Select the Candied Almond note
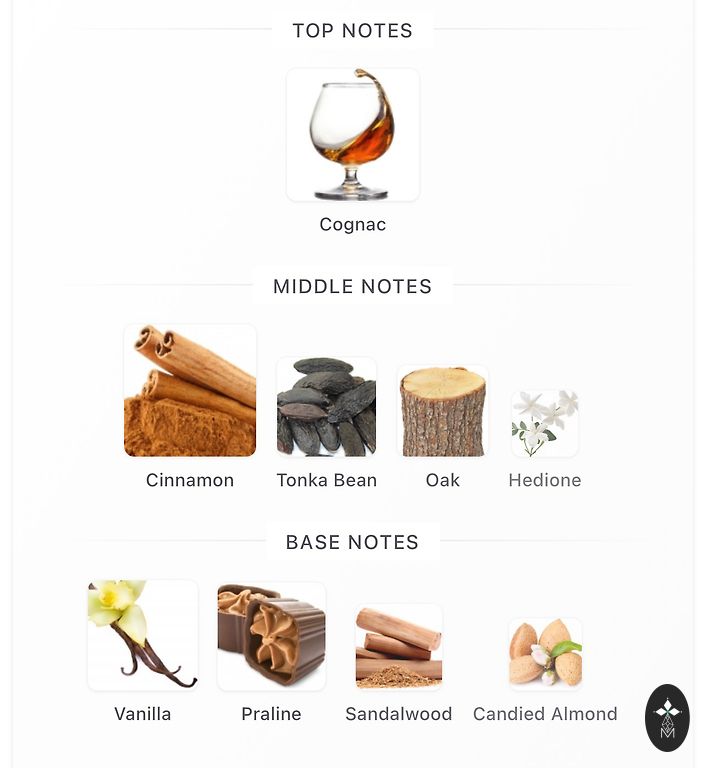 pyautogui.click(x=545, y=653)
